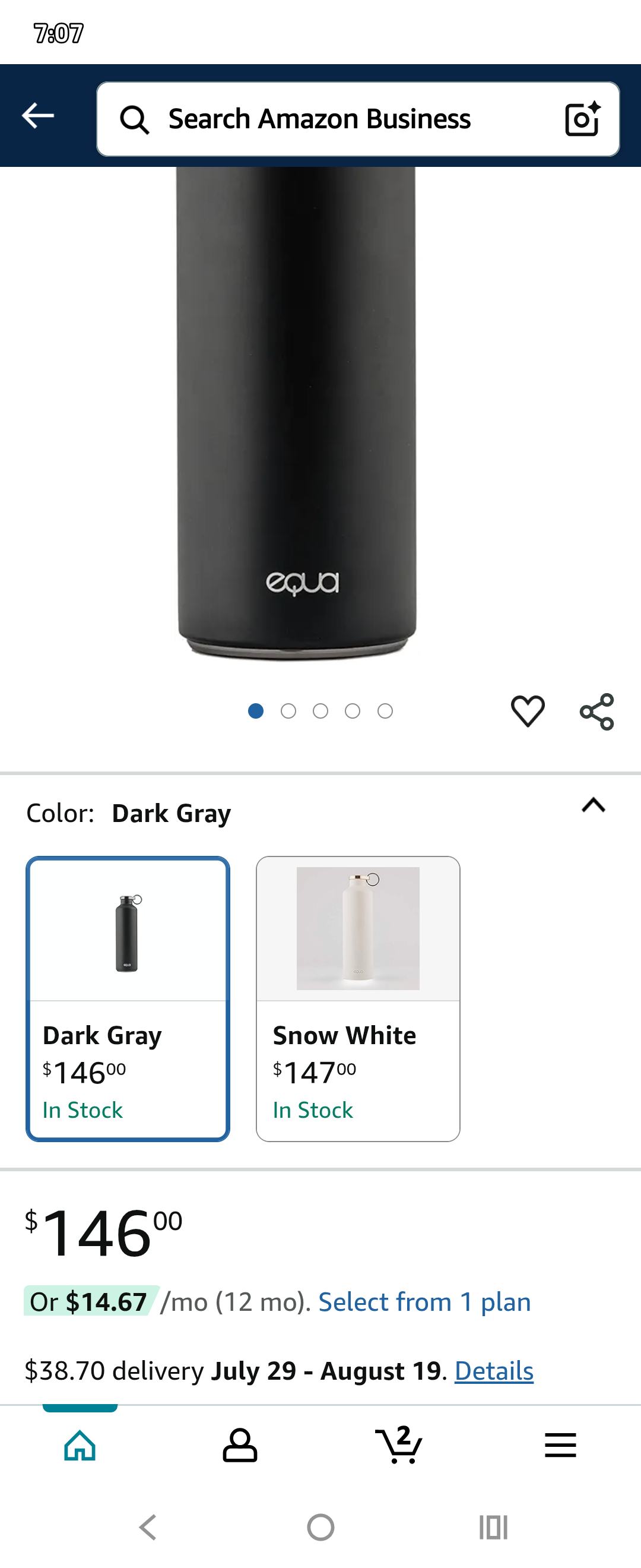
Task: Open your account profile icon
Action: 240,1448
